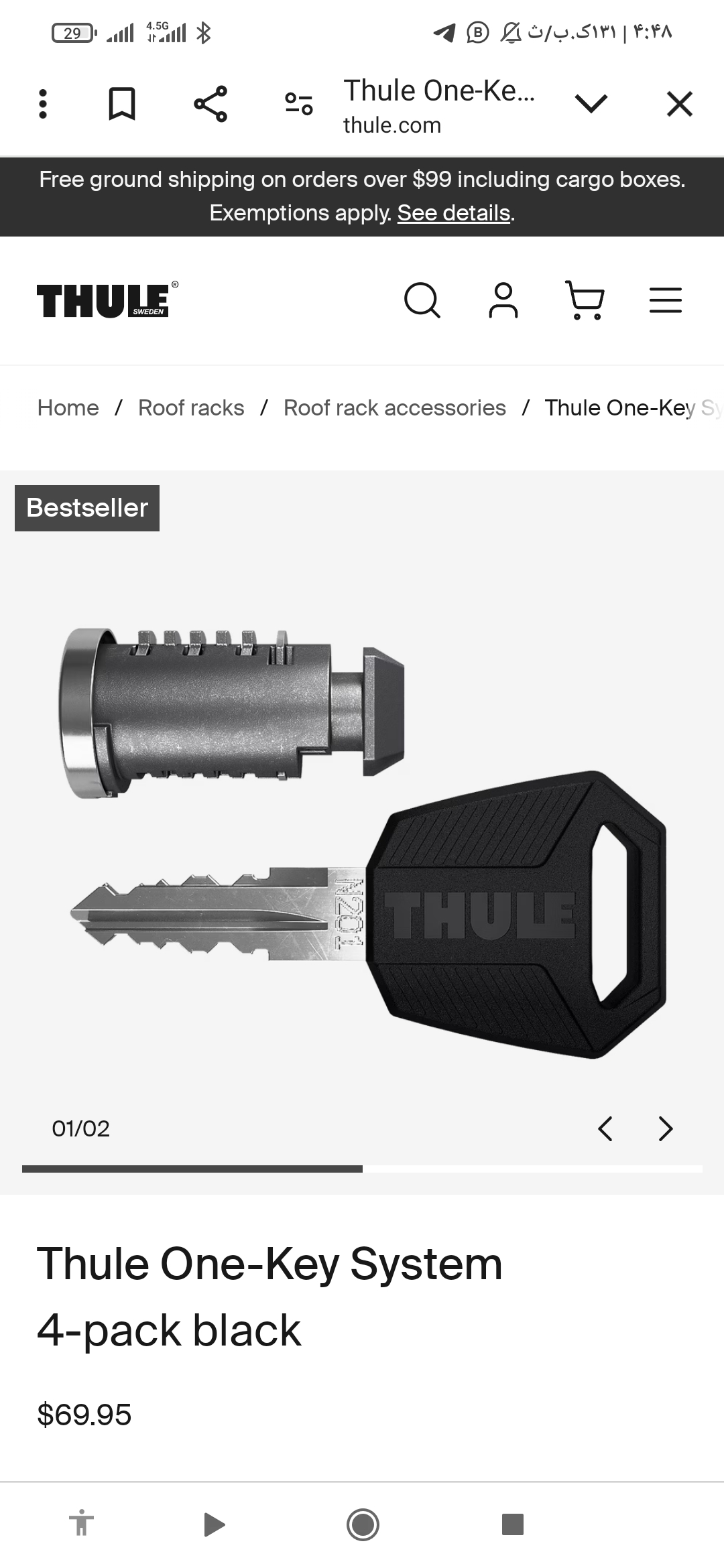
Task: Search the Thule store
Action: point(422,300)
